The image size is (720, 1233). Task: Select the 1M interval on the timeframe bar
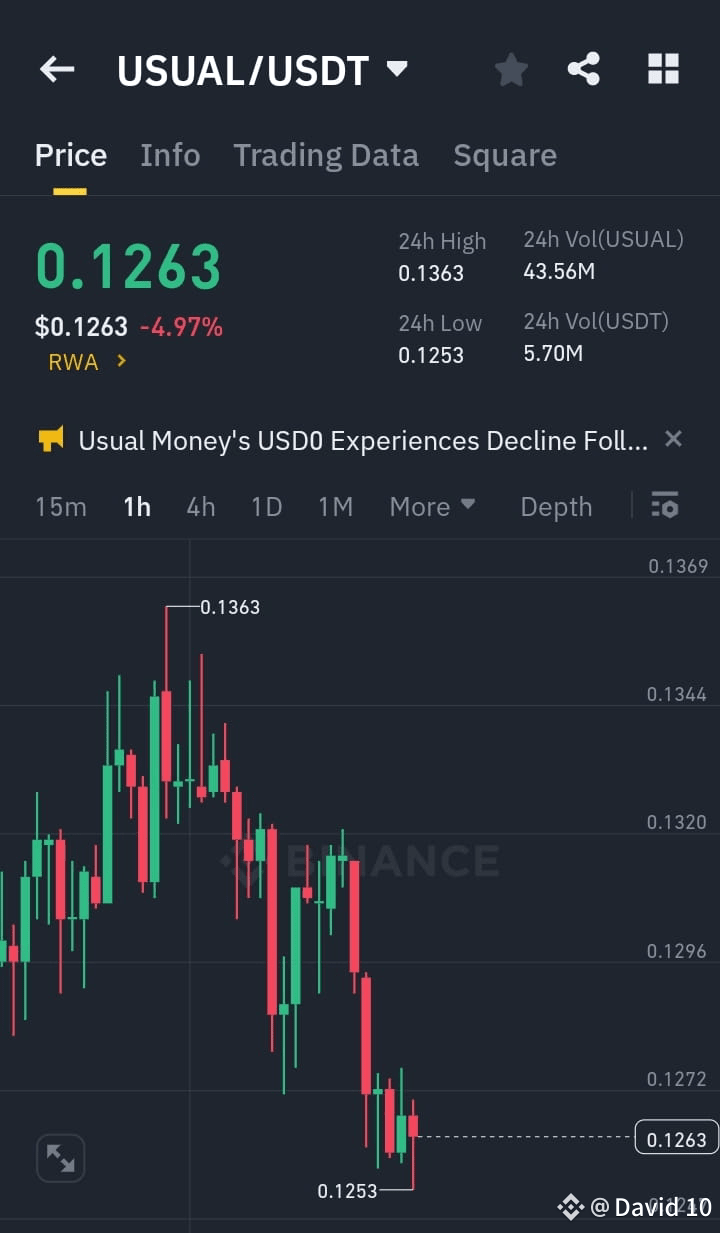point(336,507)
